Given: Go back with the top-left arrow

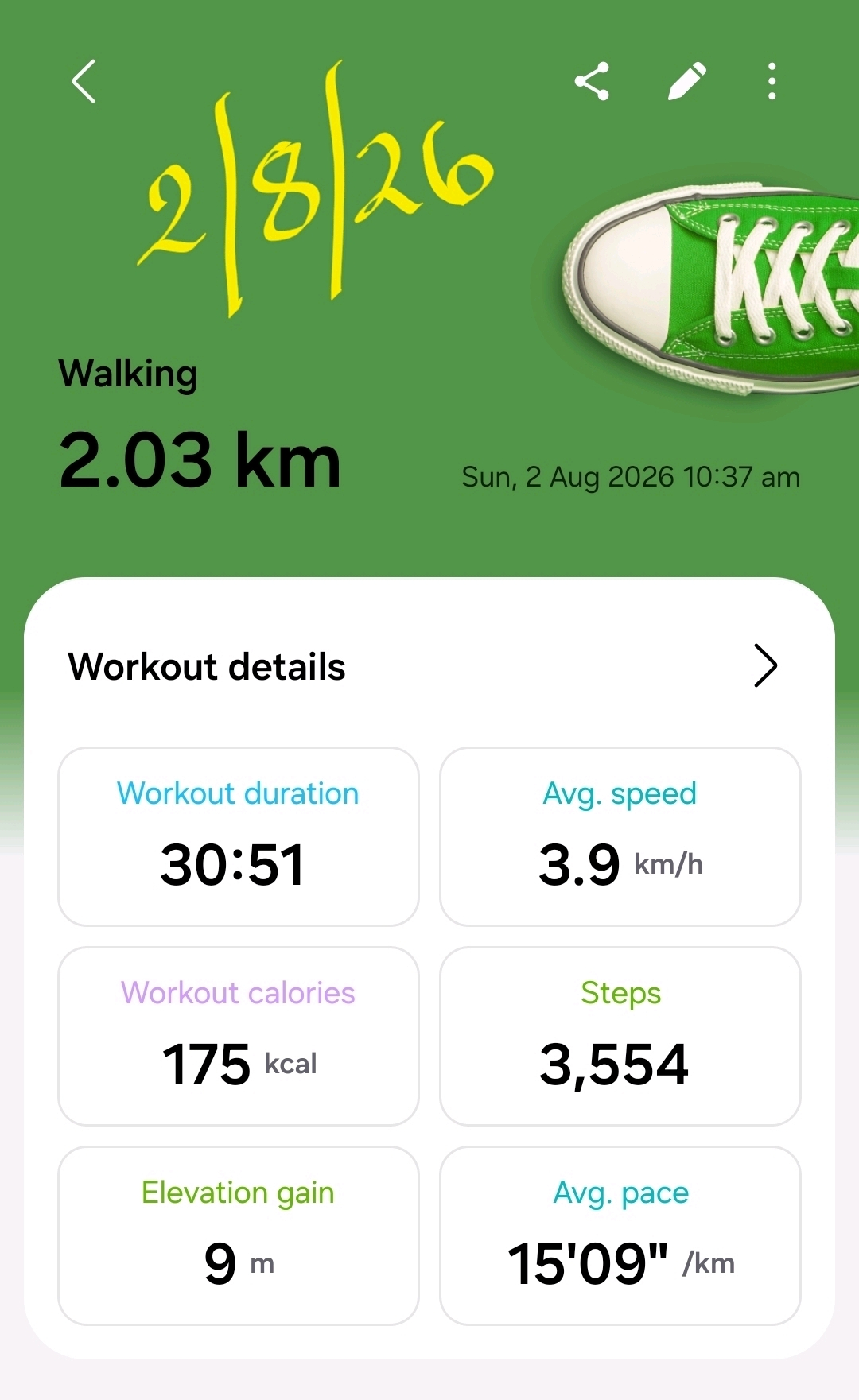Looking at the screenshot, I should pyautogui.click(x=84, y=81).
